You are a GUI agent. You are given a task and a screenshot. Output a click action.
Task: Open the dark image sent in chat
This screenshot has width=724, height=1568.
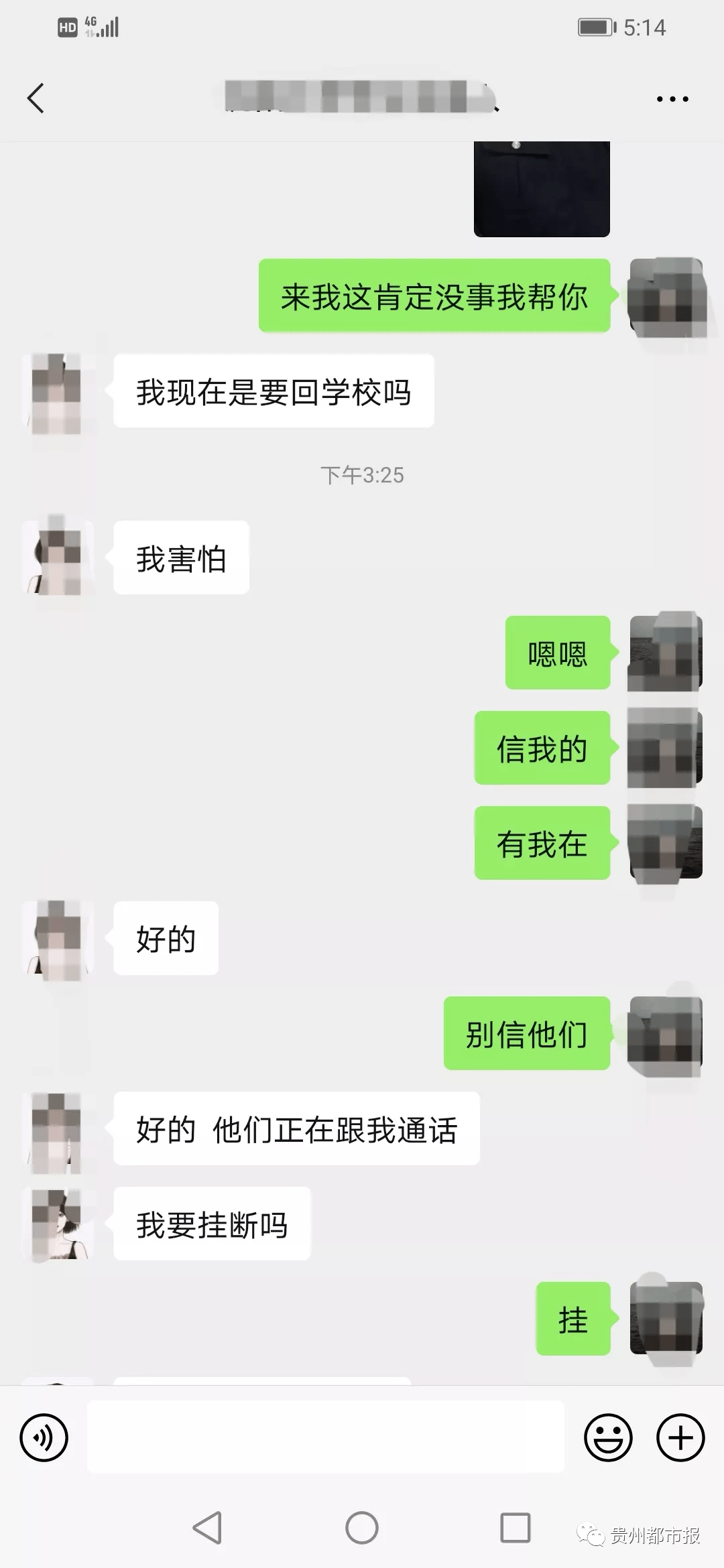point(542,189)
